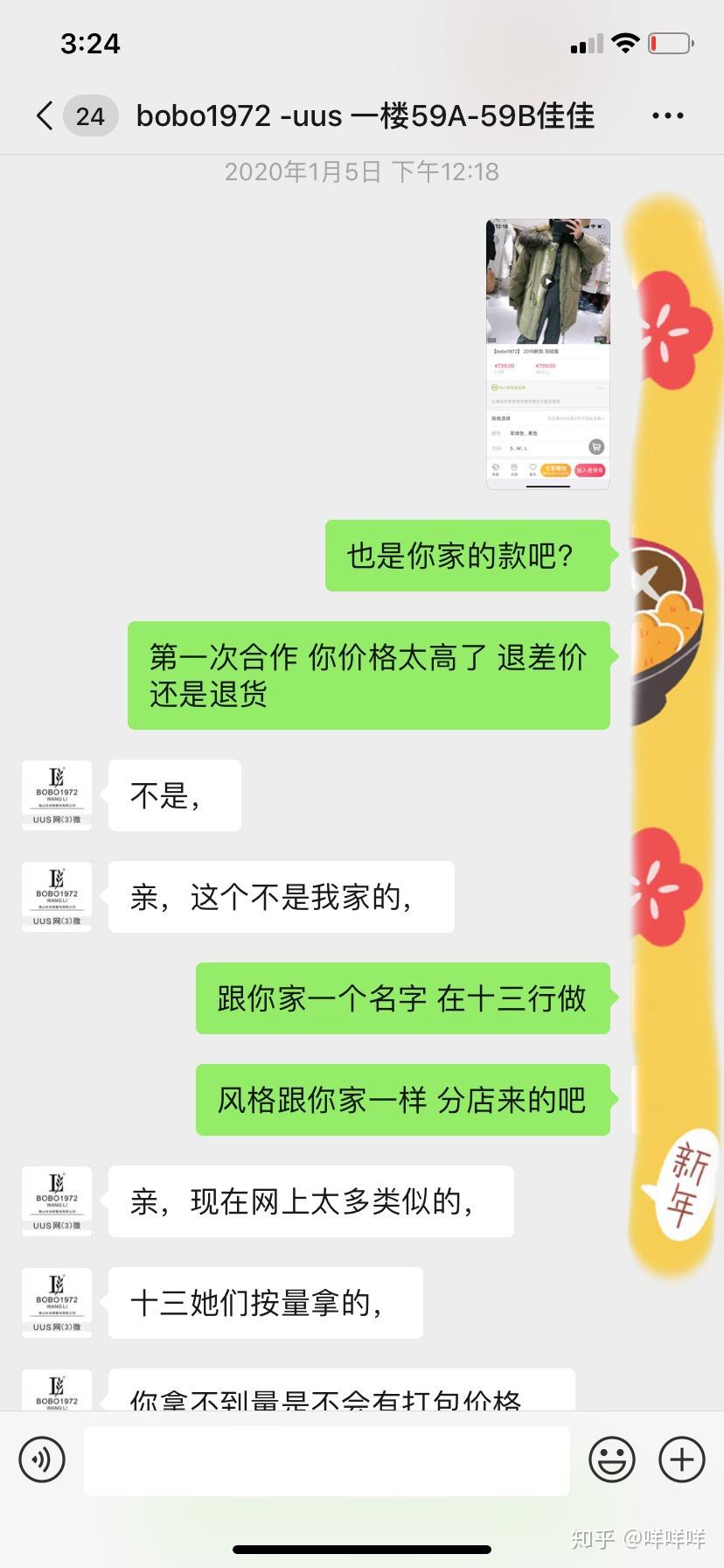Open the three-dot expander inside the product card
724x1568 pixels.
pos(600,388)
